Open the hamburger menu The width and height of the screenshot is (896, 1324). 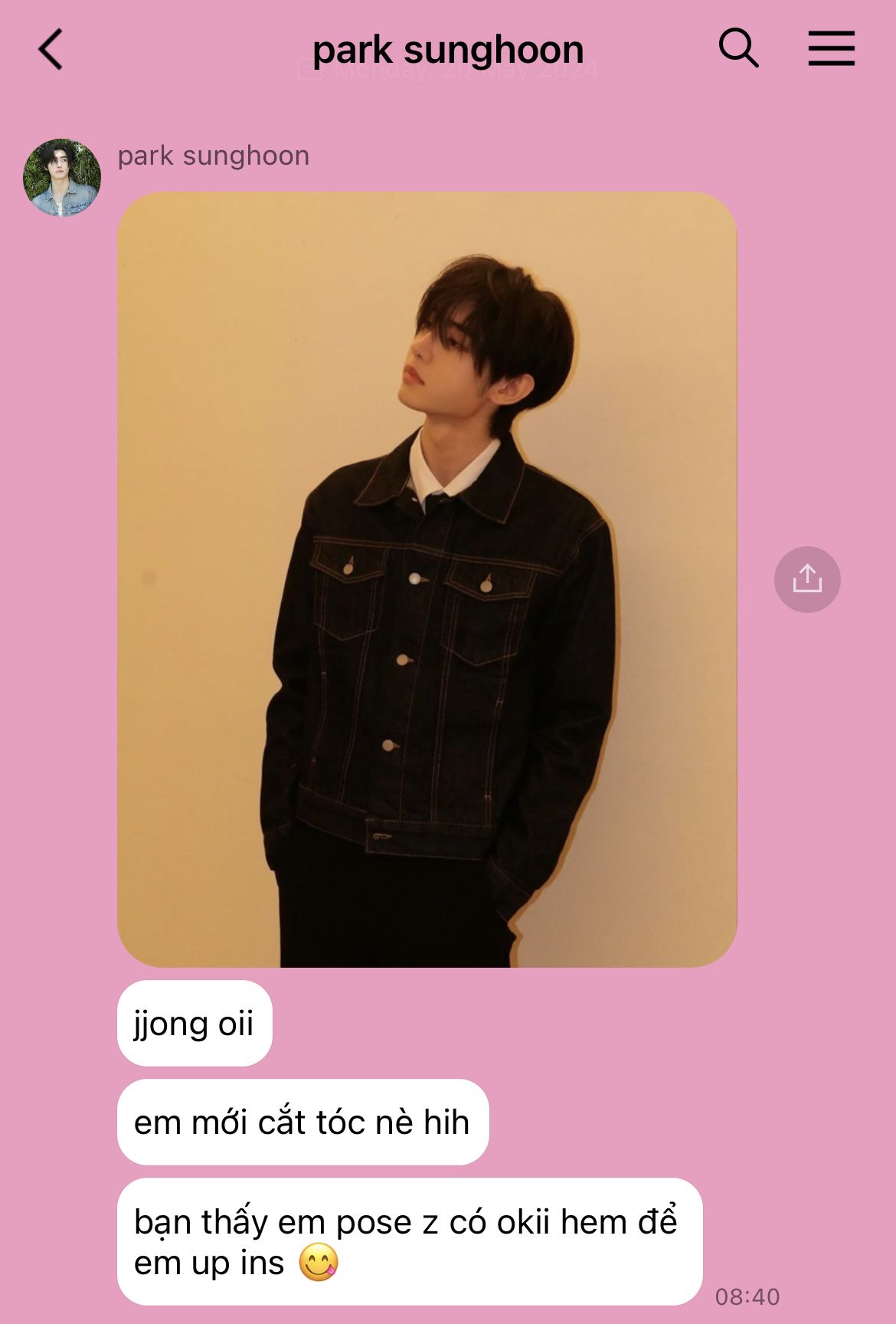(831, 49)
